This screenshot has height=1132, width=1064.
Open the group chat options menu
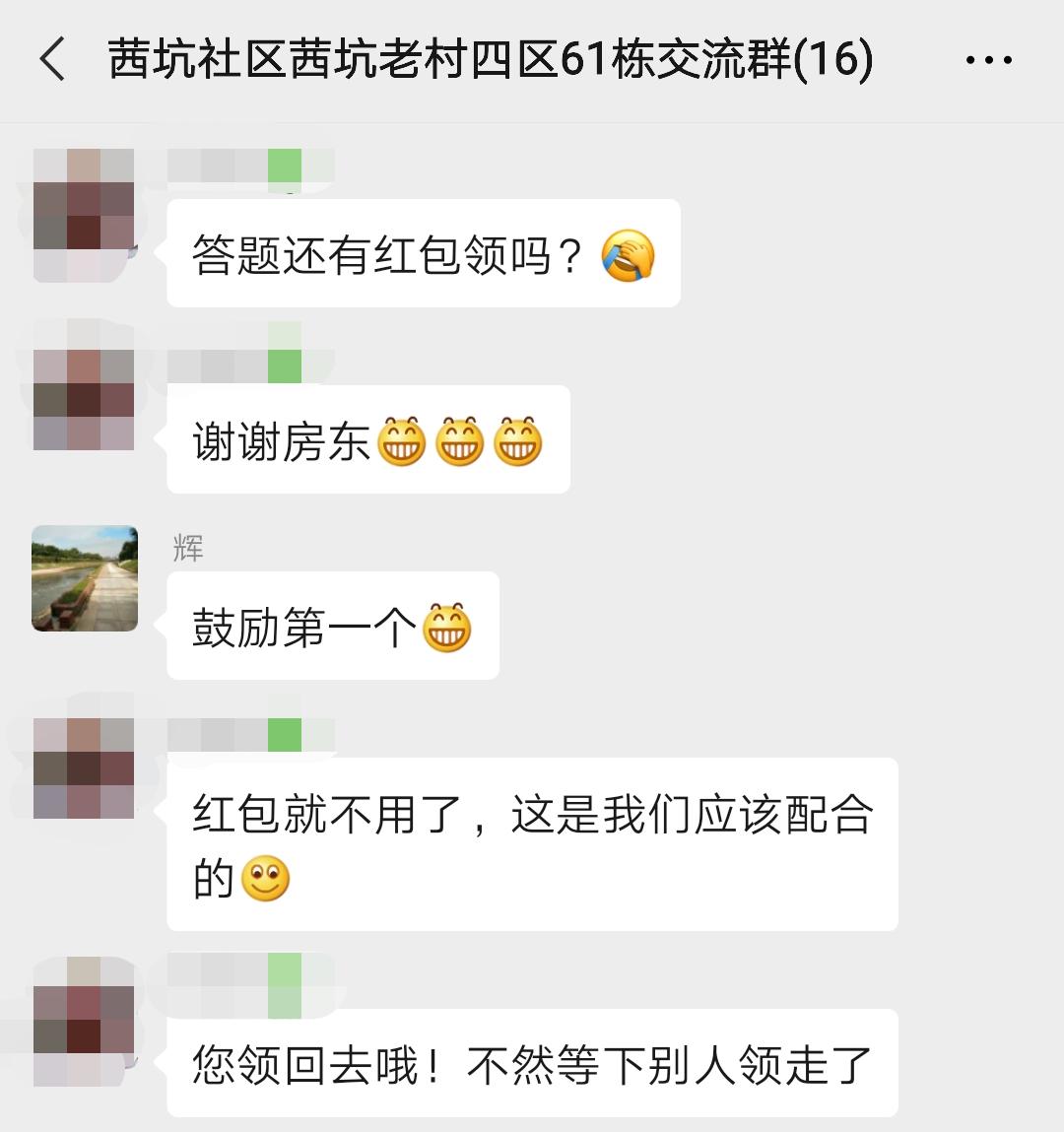(x=989, y=60)
